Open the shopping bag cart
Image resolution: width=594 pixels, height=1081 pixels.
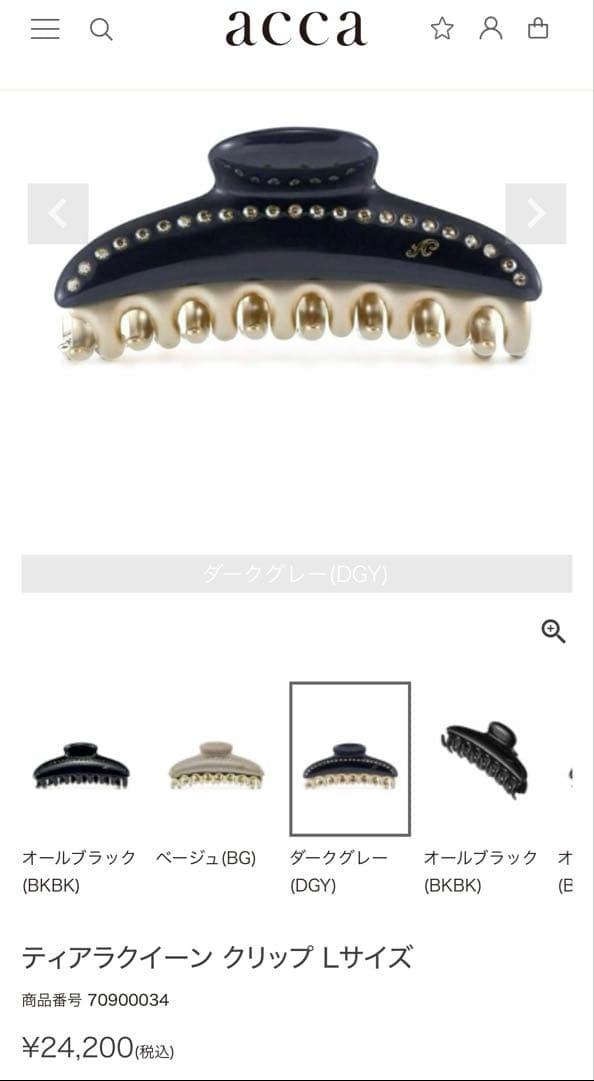(x=537, y=28)
